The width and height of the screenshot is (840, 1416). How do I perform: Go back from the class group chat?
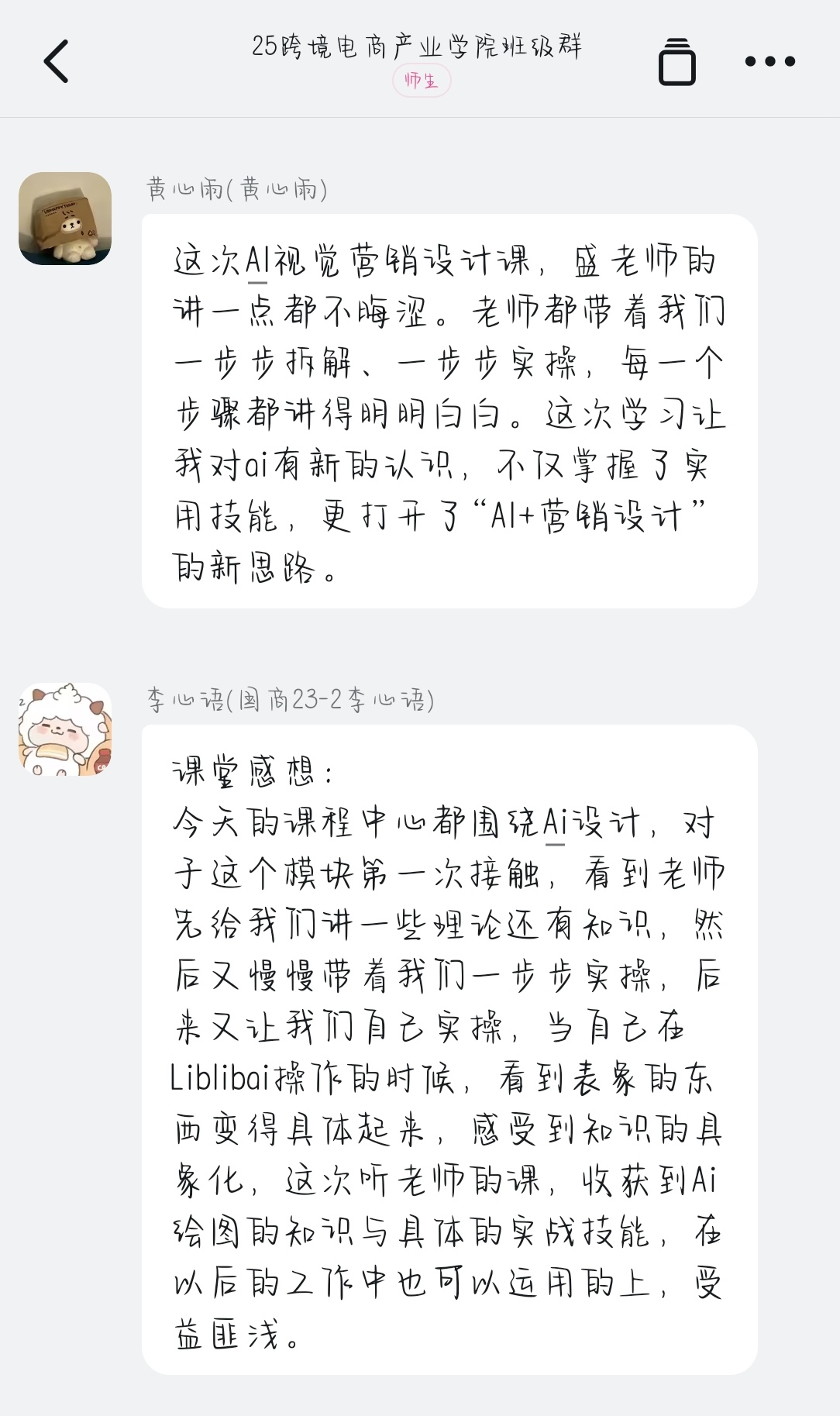(56, 61)
